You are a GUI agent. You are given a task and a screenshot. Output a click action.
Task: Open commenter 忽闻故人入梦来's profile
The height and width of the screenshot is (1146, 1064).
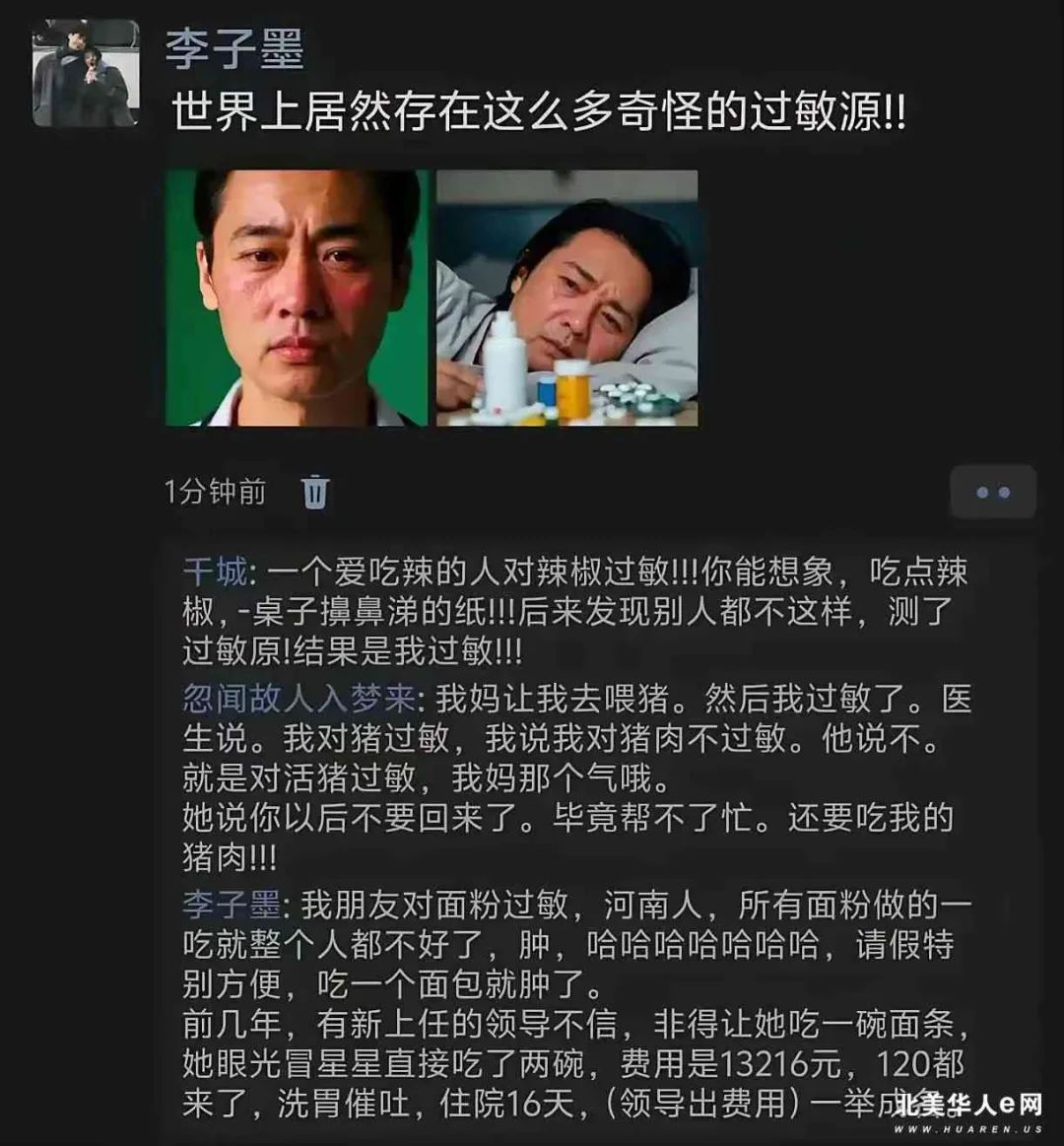[299, 699]
